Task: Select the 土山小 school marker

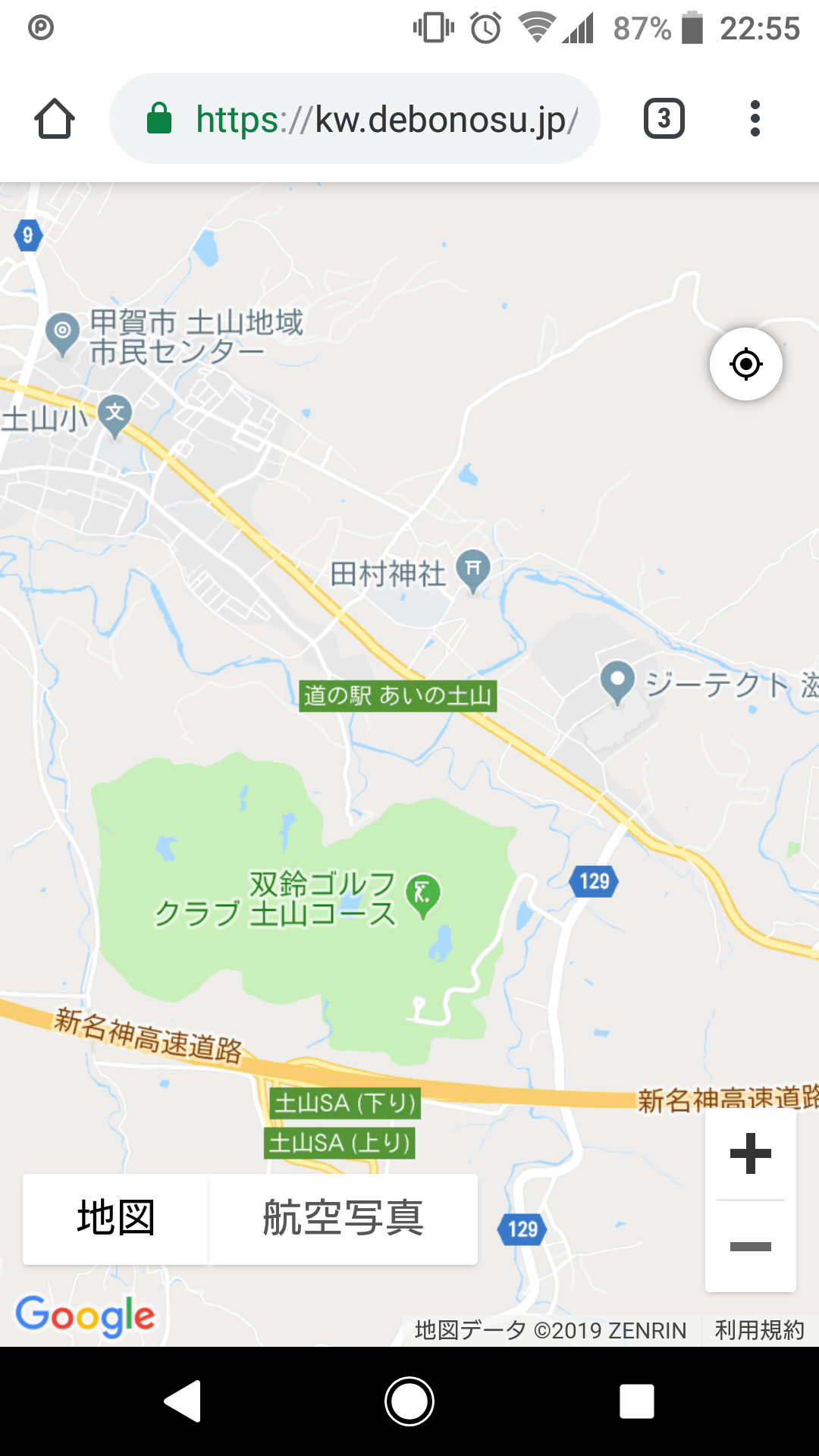Action: point(115,415)
